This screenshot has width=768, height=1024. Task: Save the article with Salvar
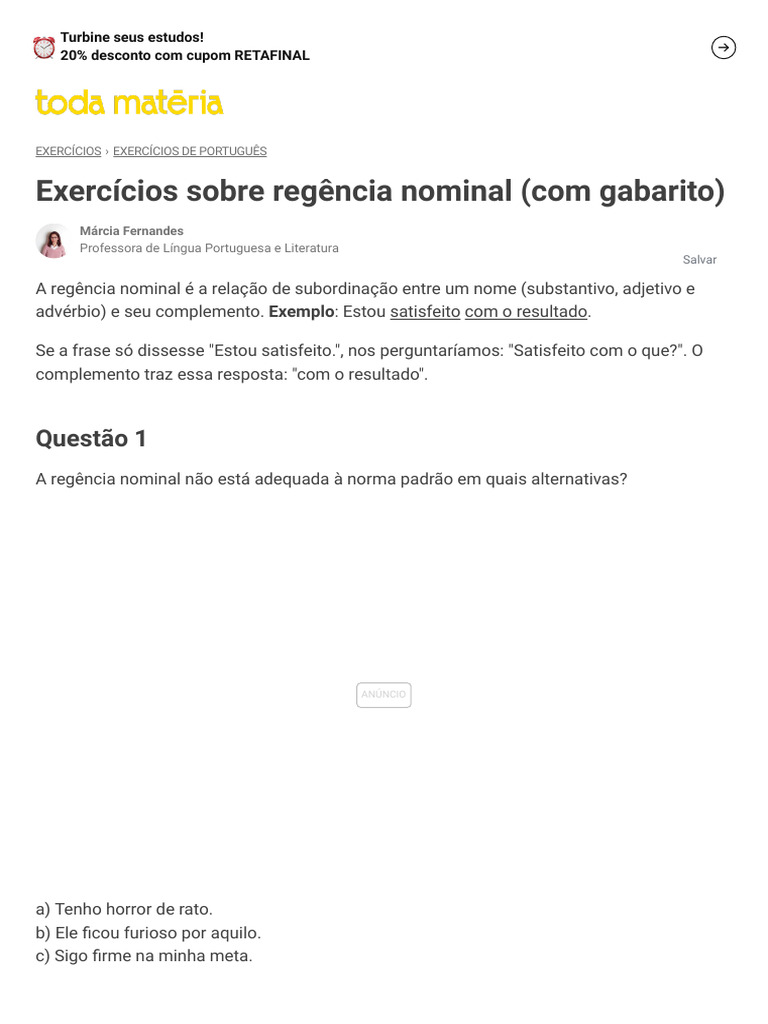click(x=699, y=259)
